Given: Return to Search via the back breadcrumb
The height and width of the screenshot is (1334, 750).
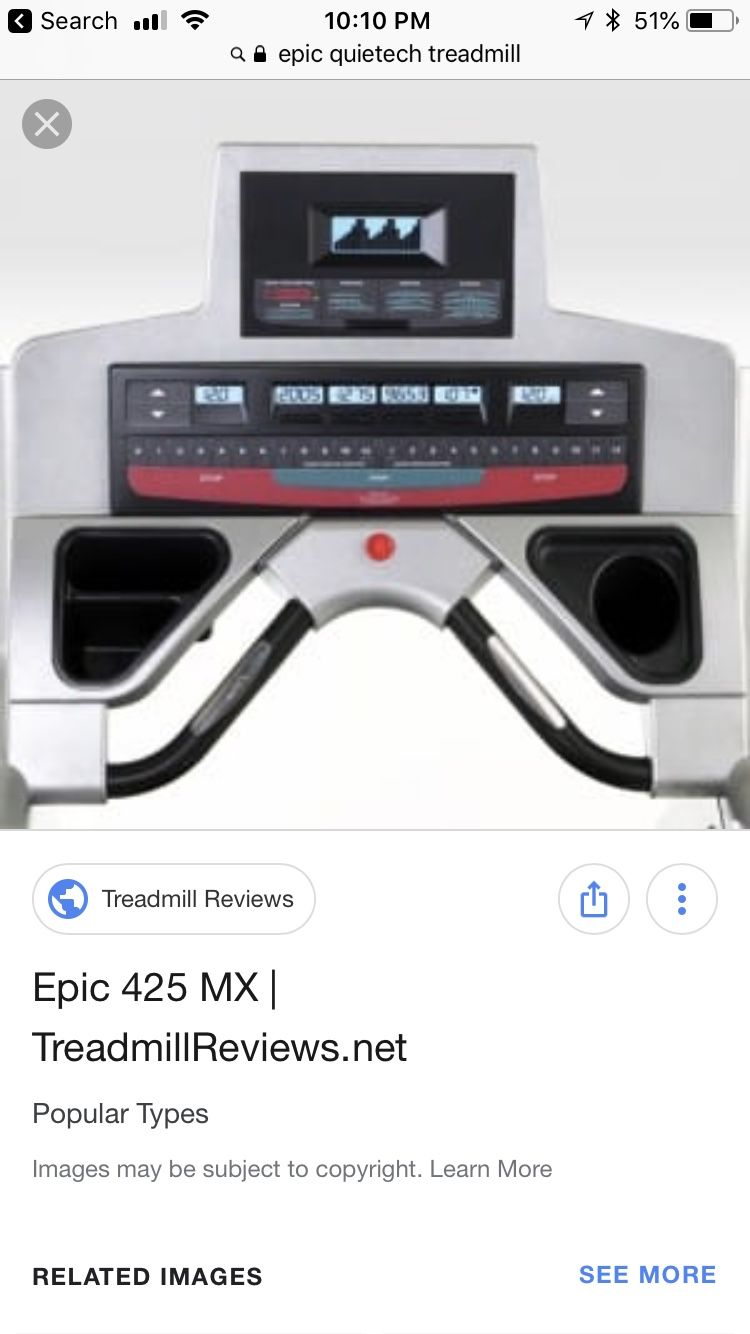Looking at the screenshot, I should click(63, 21).
